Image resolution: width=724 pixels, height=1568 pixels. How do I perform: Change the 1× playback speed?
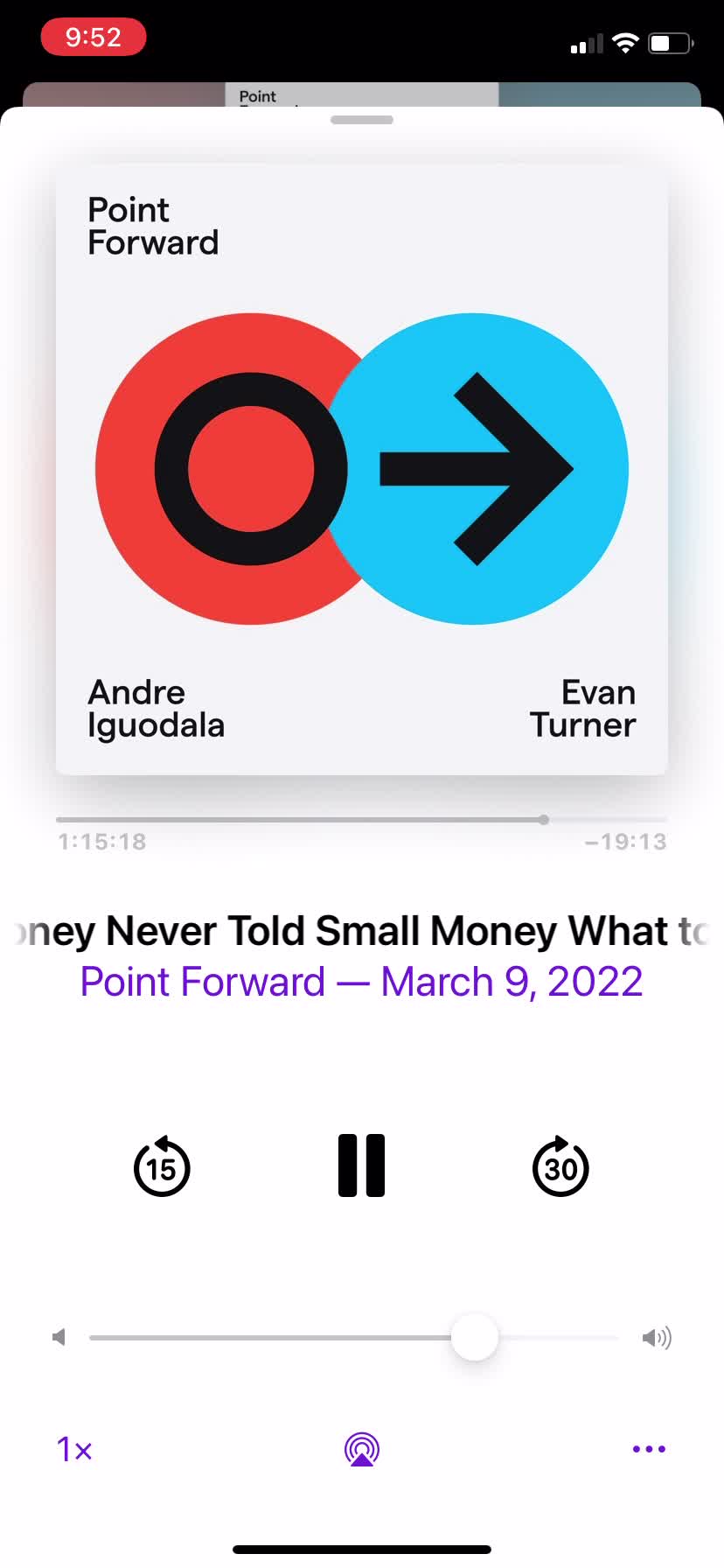74,1450
